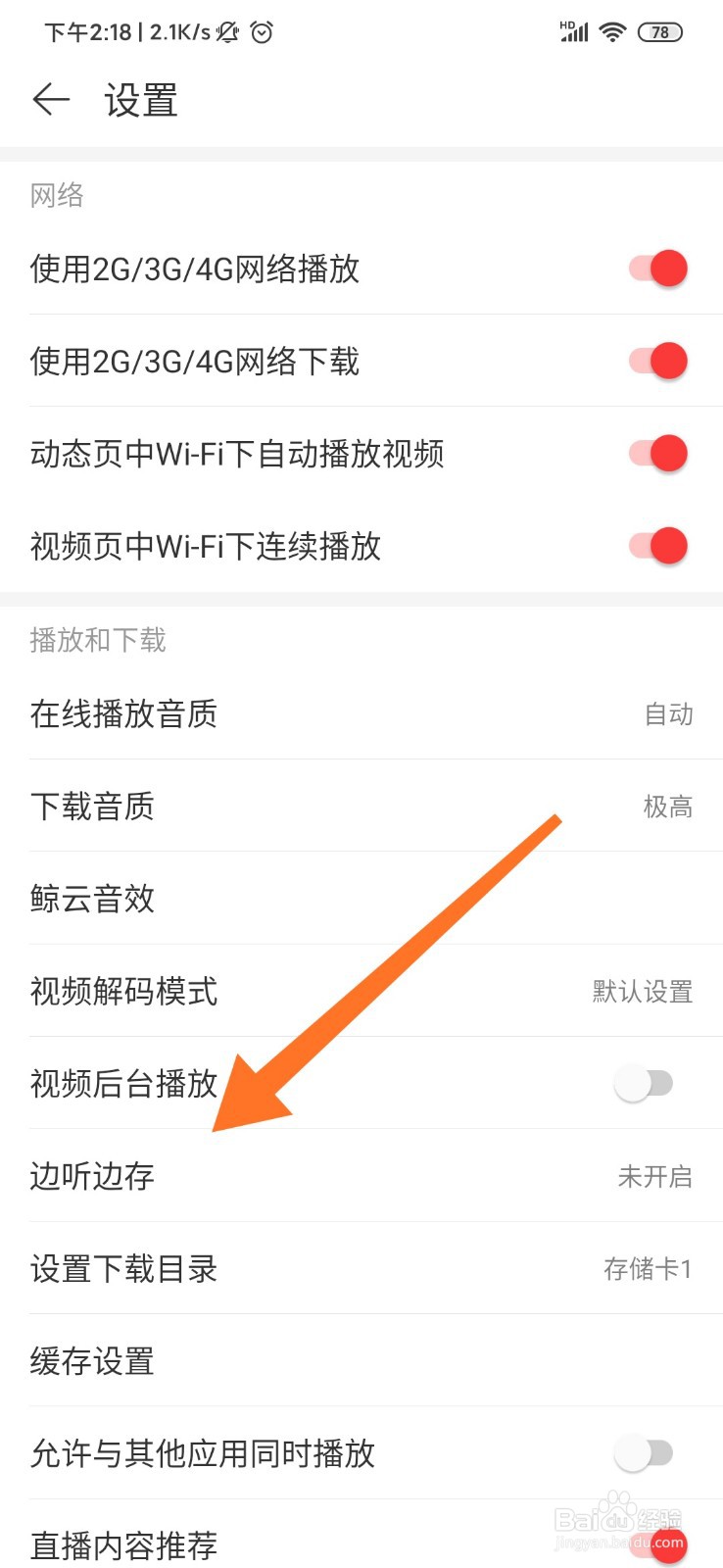
Task: Tap the 网络 section header
Action: [55, 195]
